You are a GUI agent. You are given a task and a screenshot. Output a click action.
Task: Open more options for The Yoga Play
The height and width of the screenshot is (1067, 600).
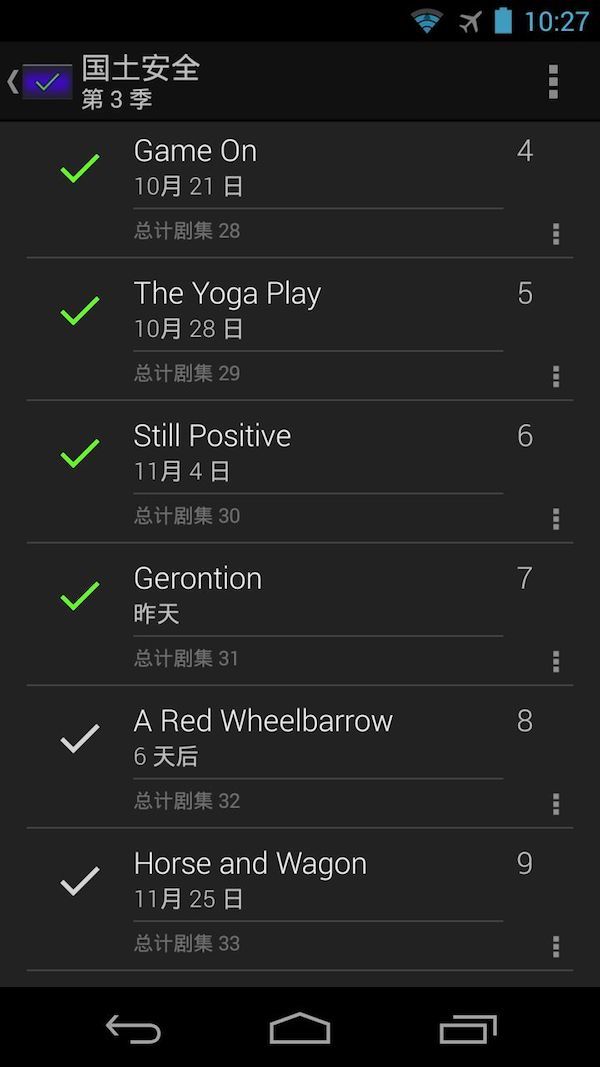pyautogui.click(x=556, y=376)
